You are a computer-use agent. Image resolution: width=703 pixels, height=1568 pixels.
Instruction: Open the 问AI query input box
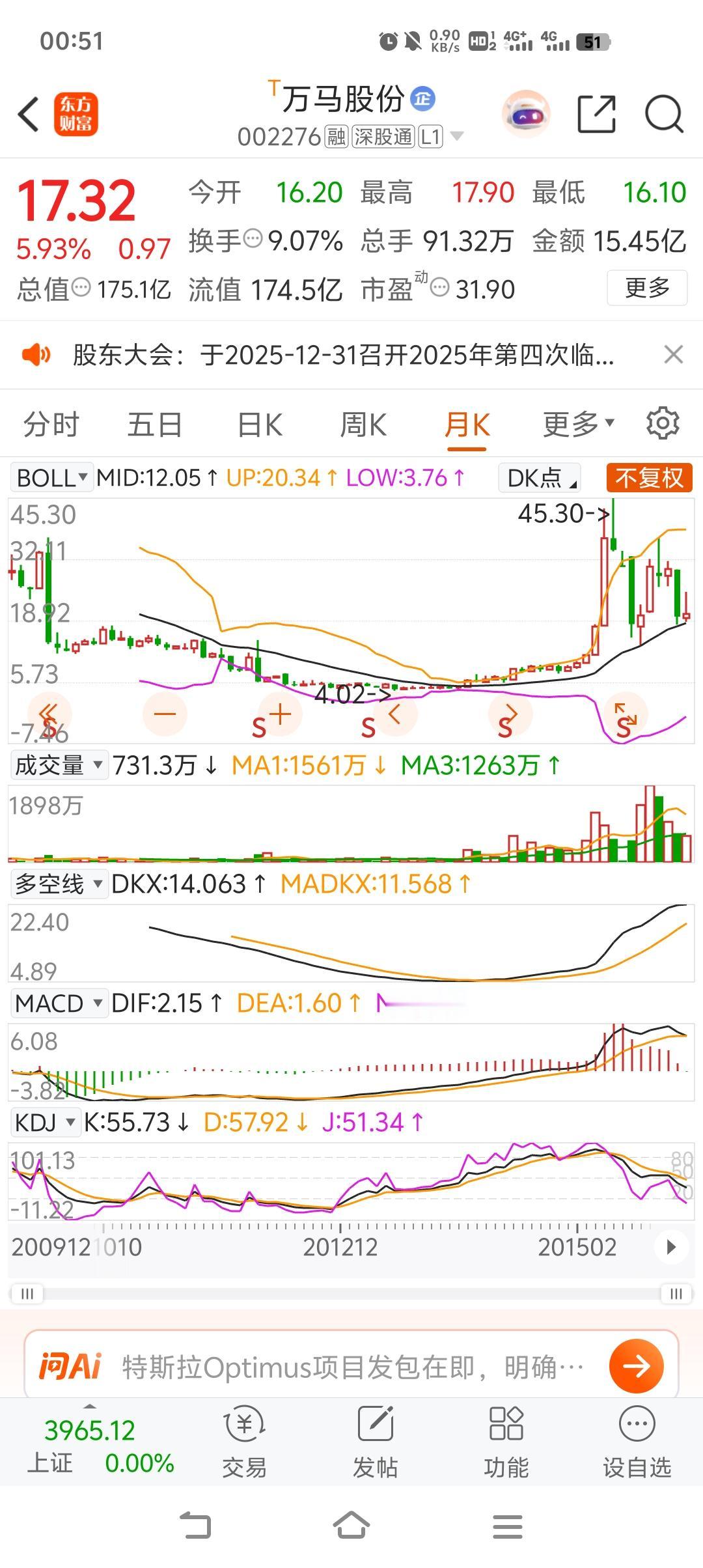351,1367
